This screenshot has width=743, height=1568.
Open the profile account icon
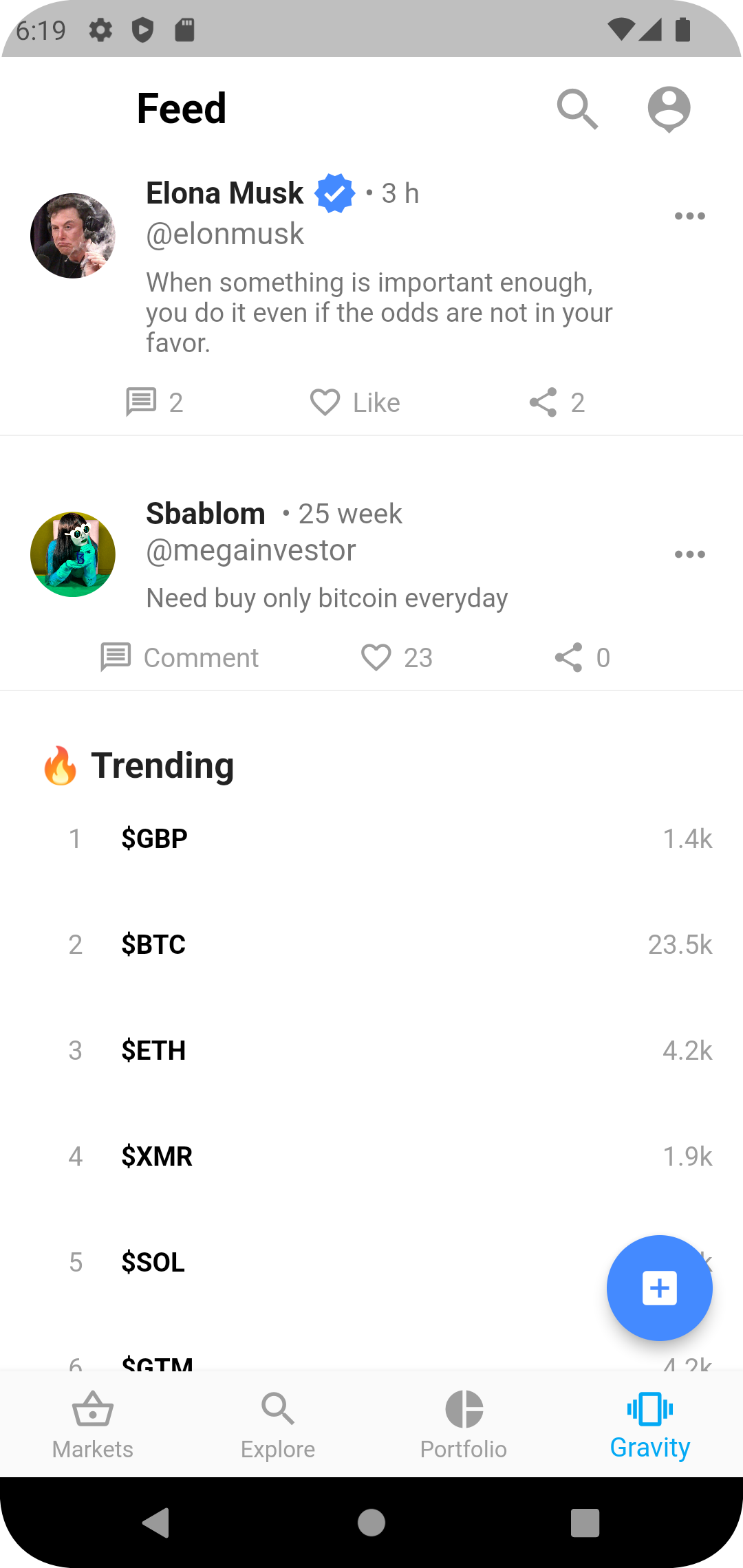click(669, 109)
